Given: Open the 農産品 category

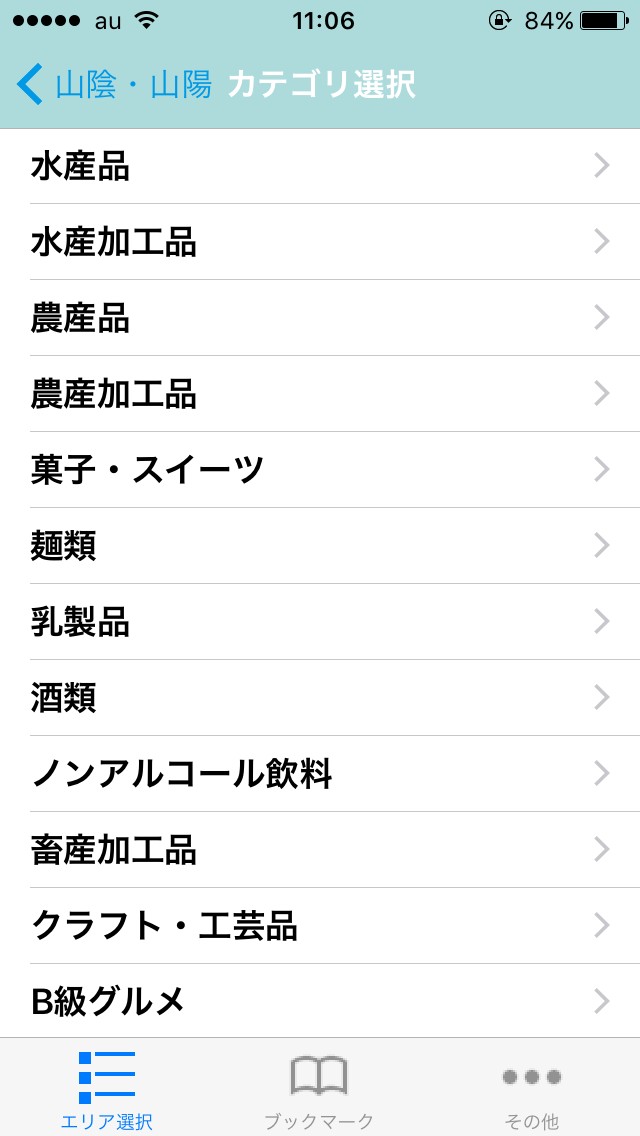Looking at the screenshot, I should click(320, 318).
